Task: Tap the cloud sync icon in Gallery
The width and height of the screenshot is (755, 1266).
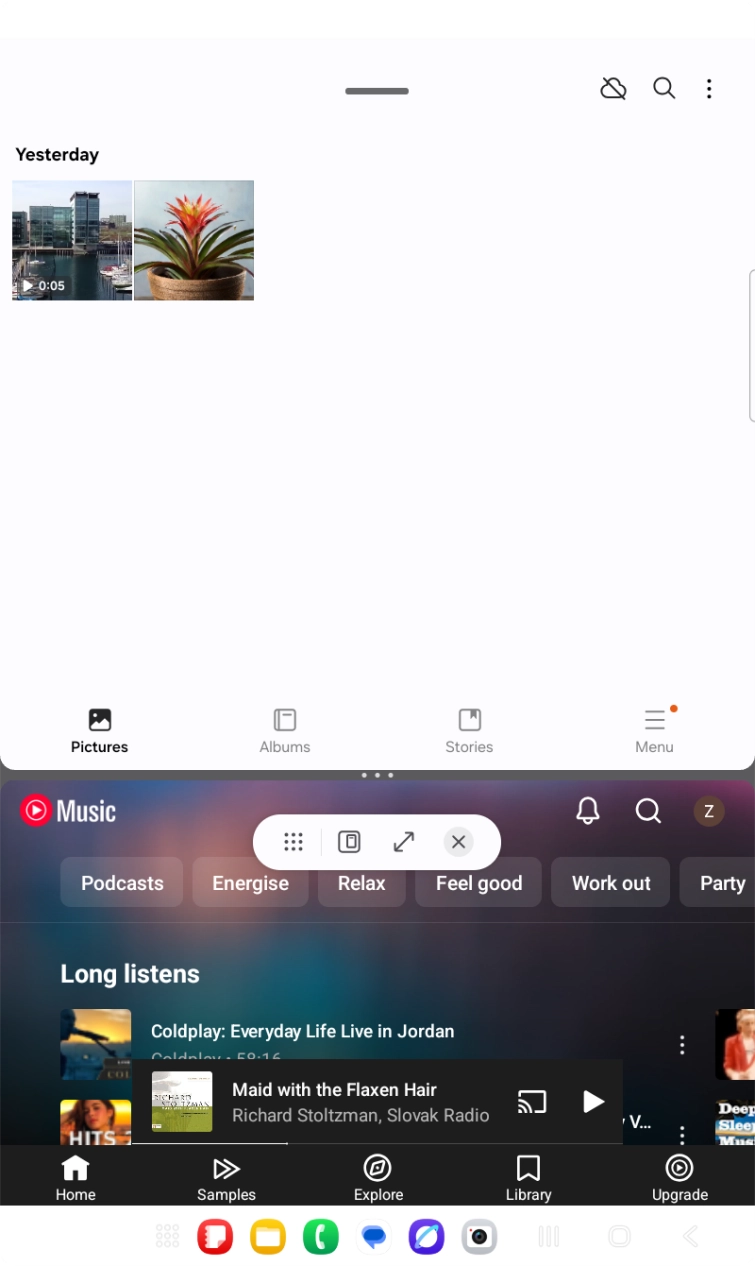Action: tap(613, 88)
